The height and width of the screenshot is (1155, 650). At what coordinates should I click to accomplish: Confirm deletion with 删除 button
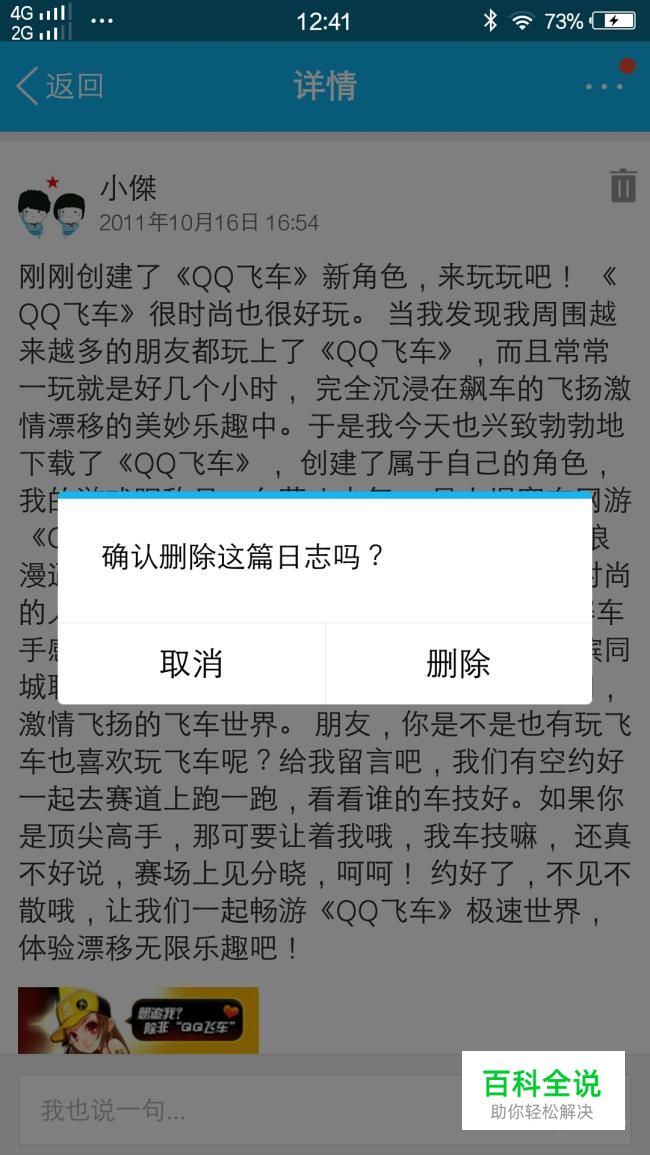pos(458,664)
